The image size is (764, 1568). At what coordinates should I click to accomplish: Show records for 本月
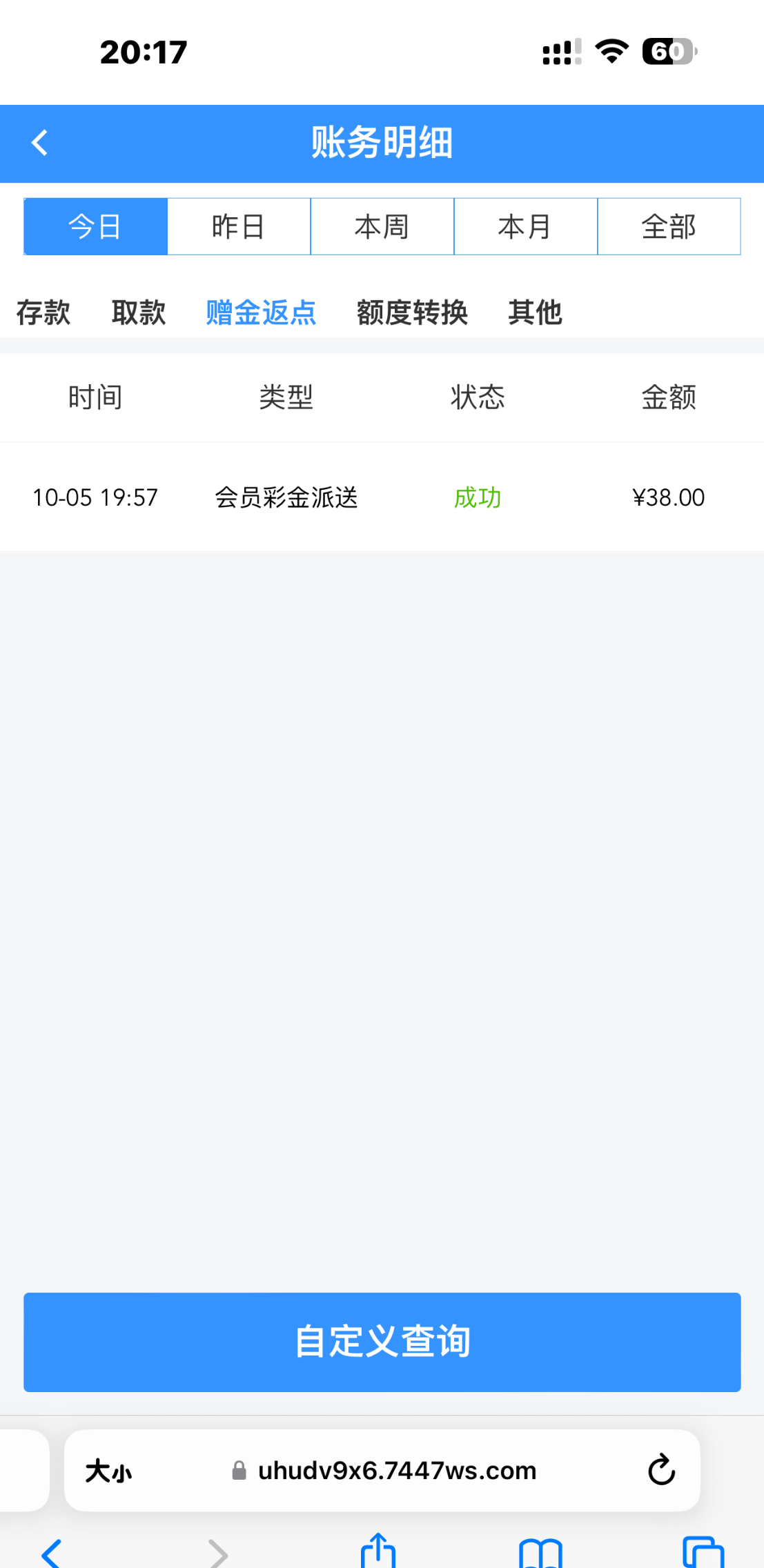pos(525,226)
